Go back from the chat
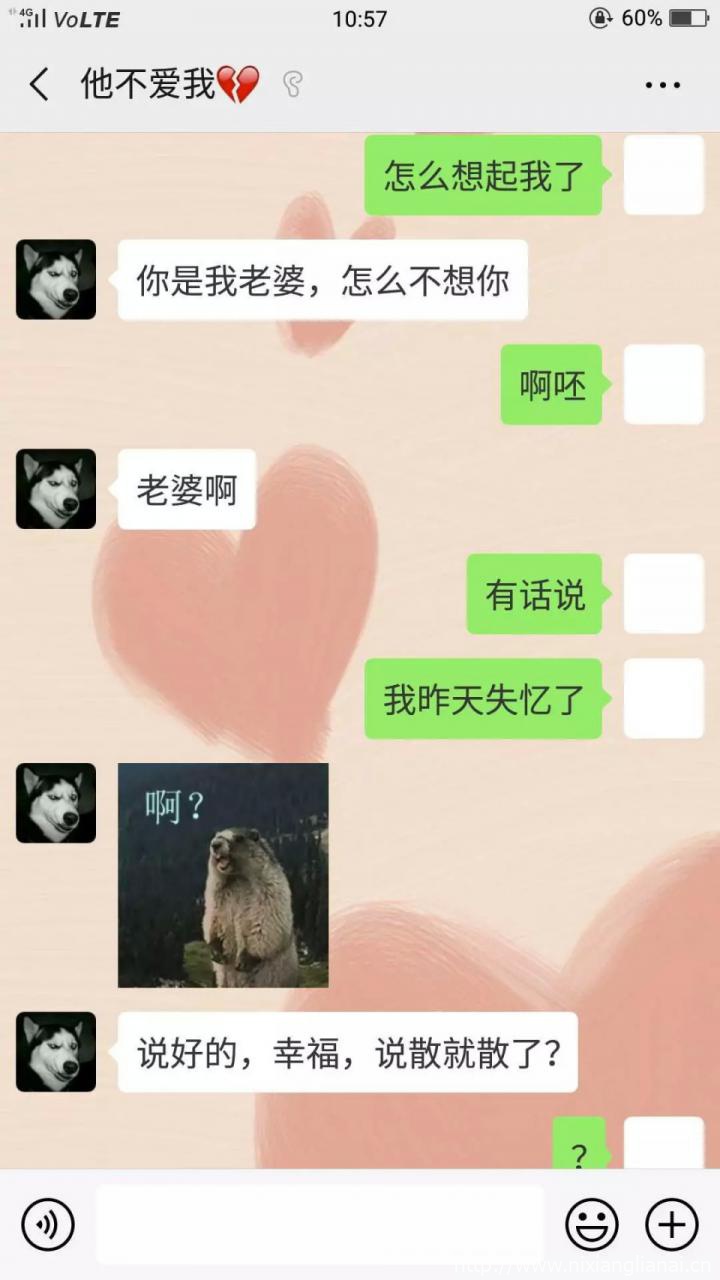Image resolution: width=720 pixels, height=1280 pixels. click(39, 85)
